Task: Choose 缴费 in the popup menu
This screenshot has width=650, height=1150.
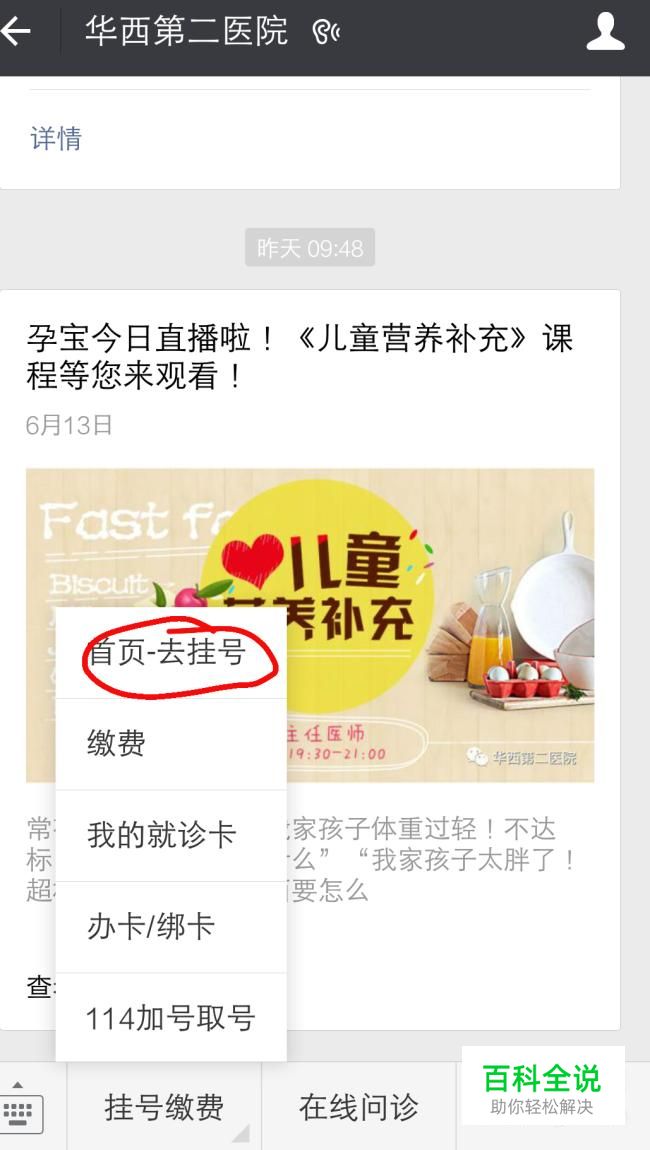Action: point(117,743)
